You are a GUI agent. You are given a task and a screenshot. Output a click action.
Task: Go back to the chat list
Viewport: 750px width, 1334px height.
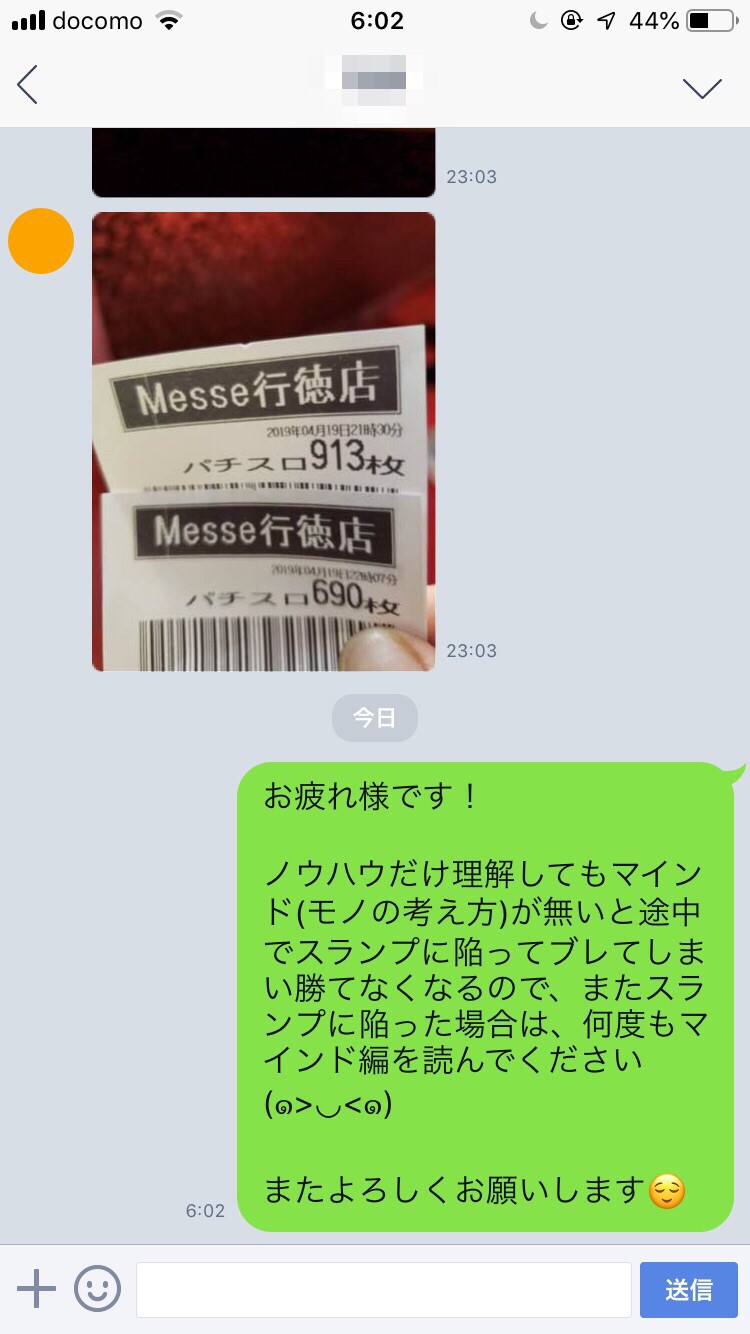pos(28,85)
